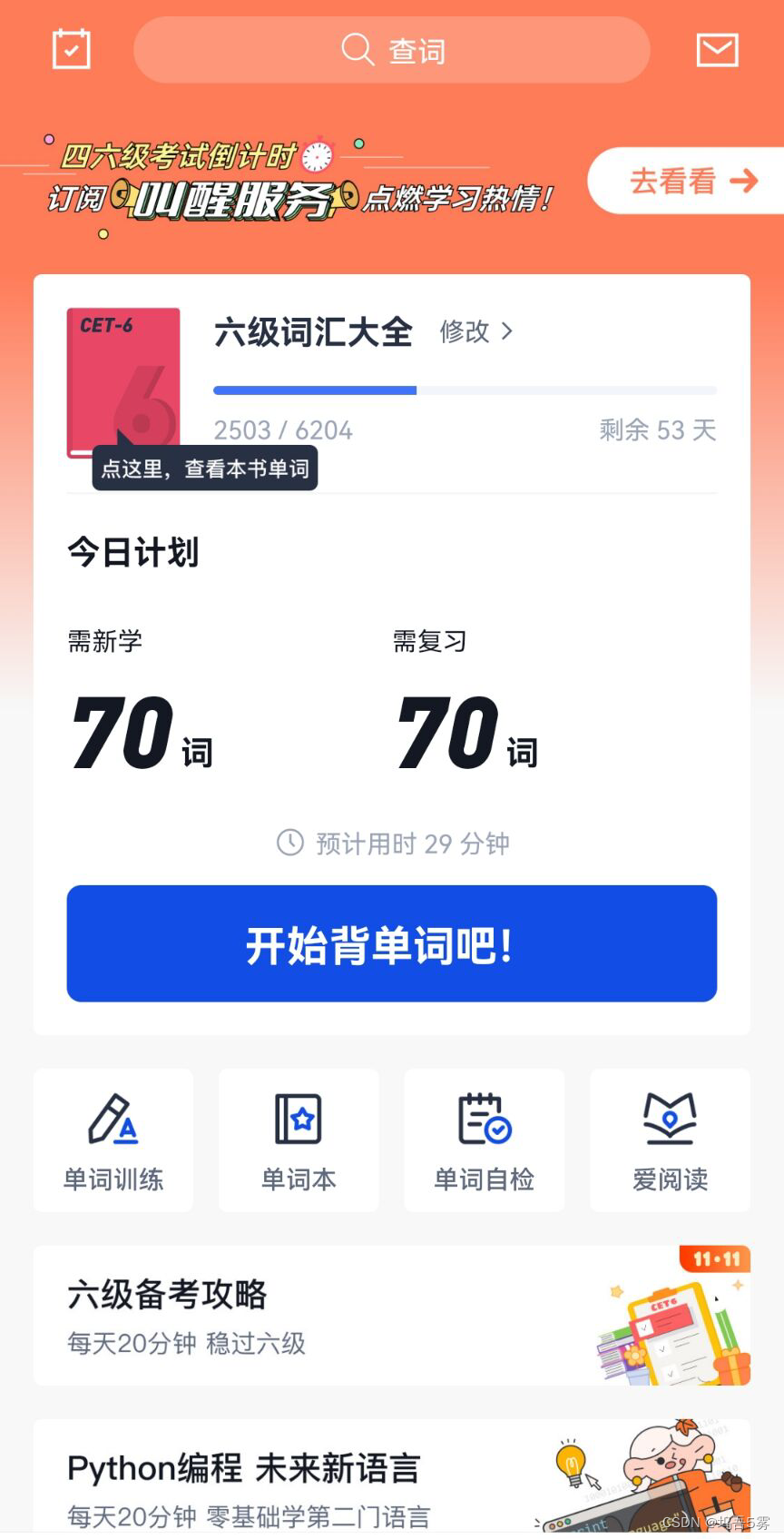Open the message inbox envelope icon
This screenshot has height=1539, width=784.
click(717, 50)
